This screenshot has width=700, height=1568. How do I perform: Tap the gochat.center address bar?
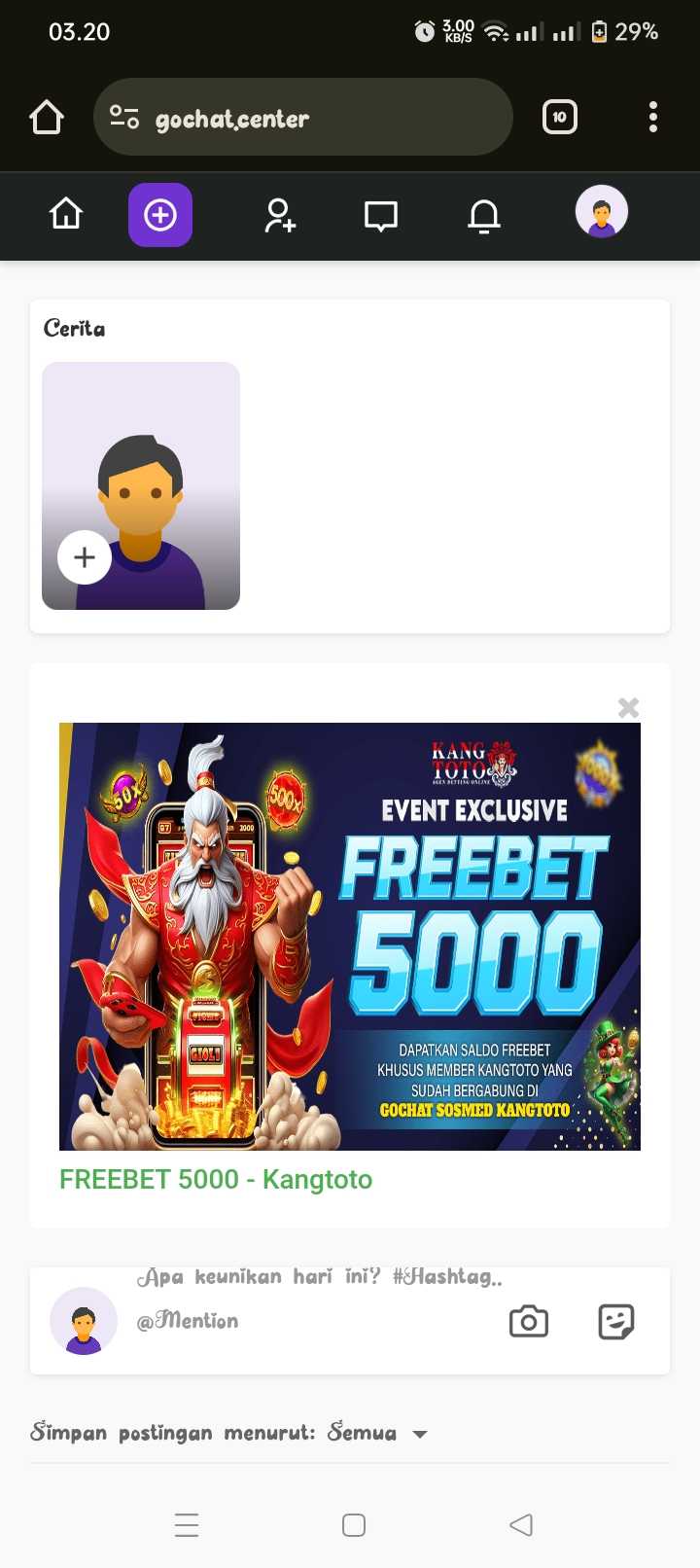301,118
